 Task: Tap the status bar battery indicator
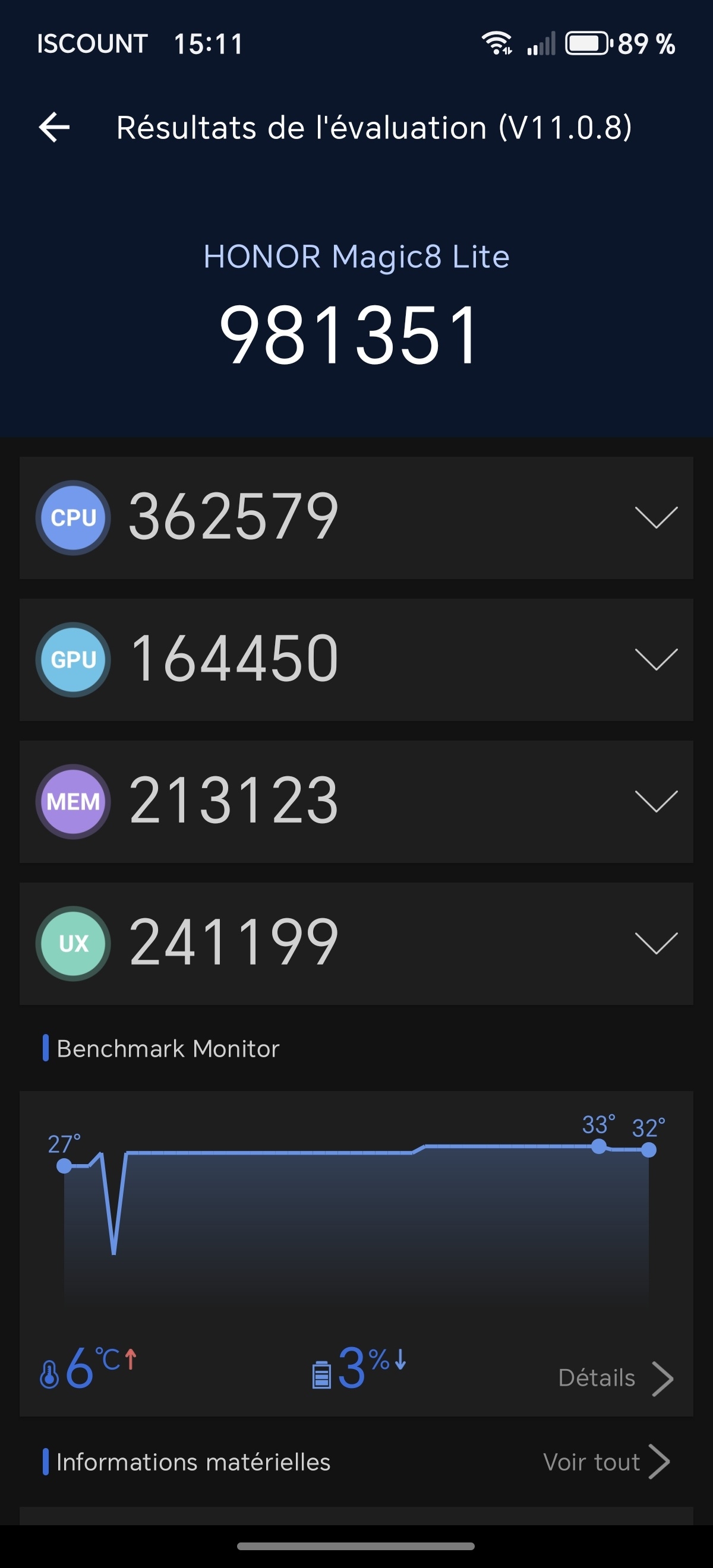point(588,43)
